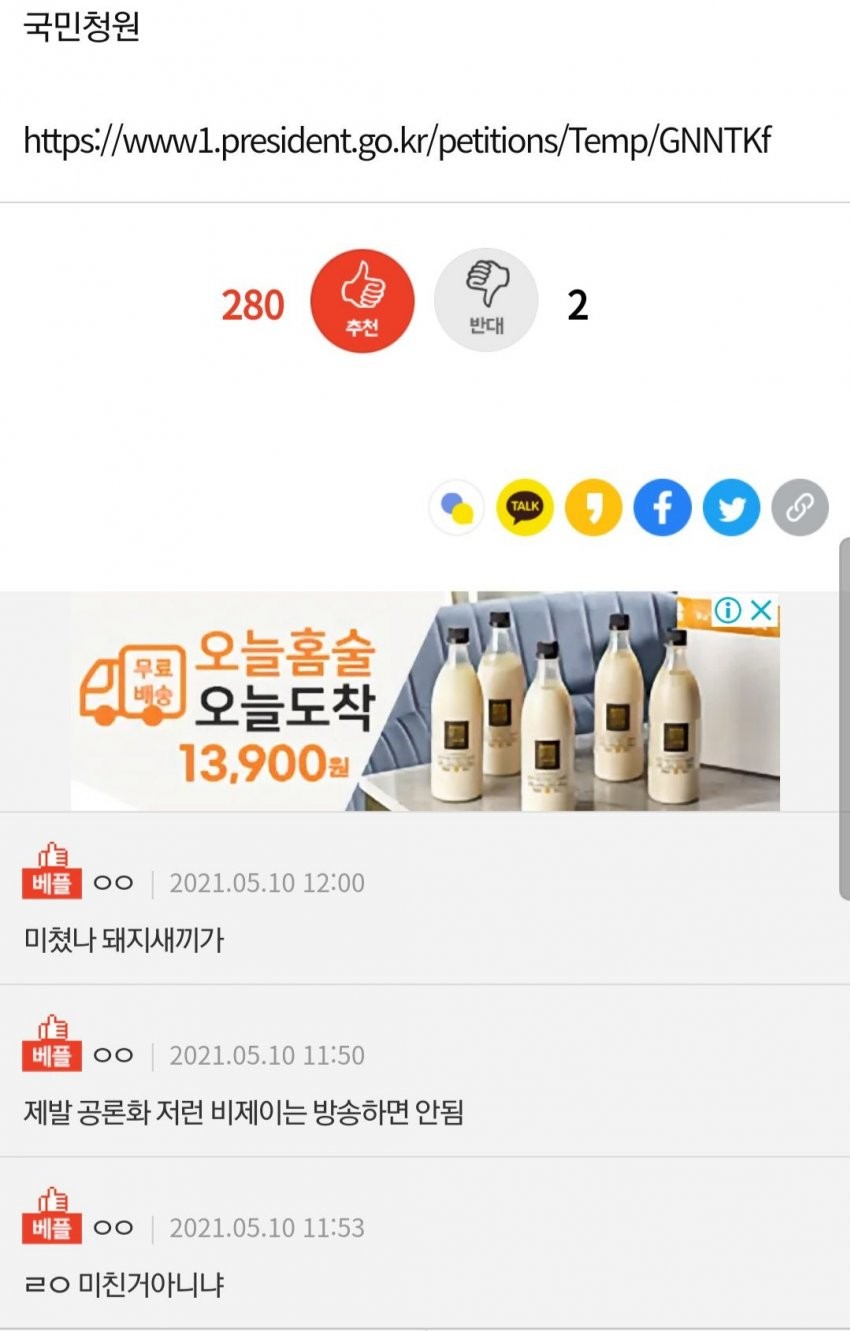Close the makgeolli ad banner

762,610
